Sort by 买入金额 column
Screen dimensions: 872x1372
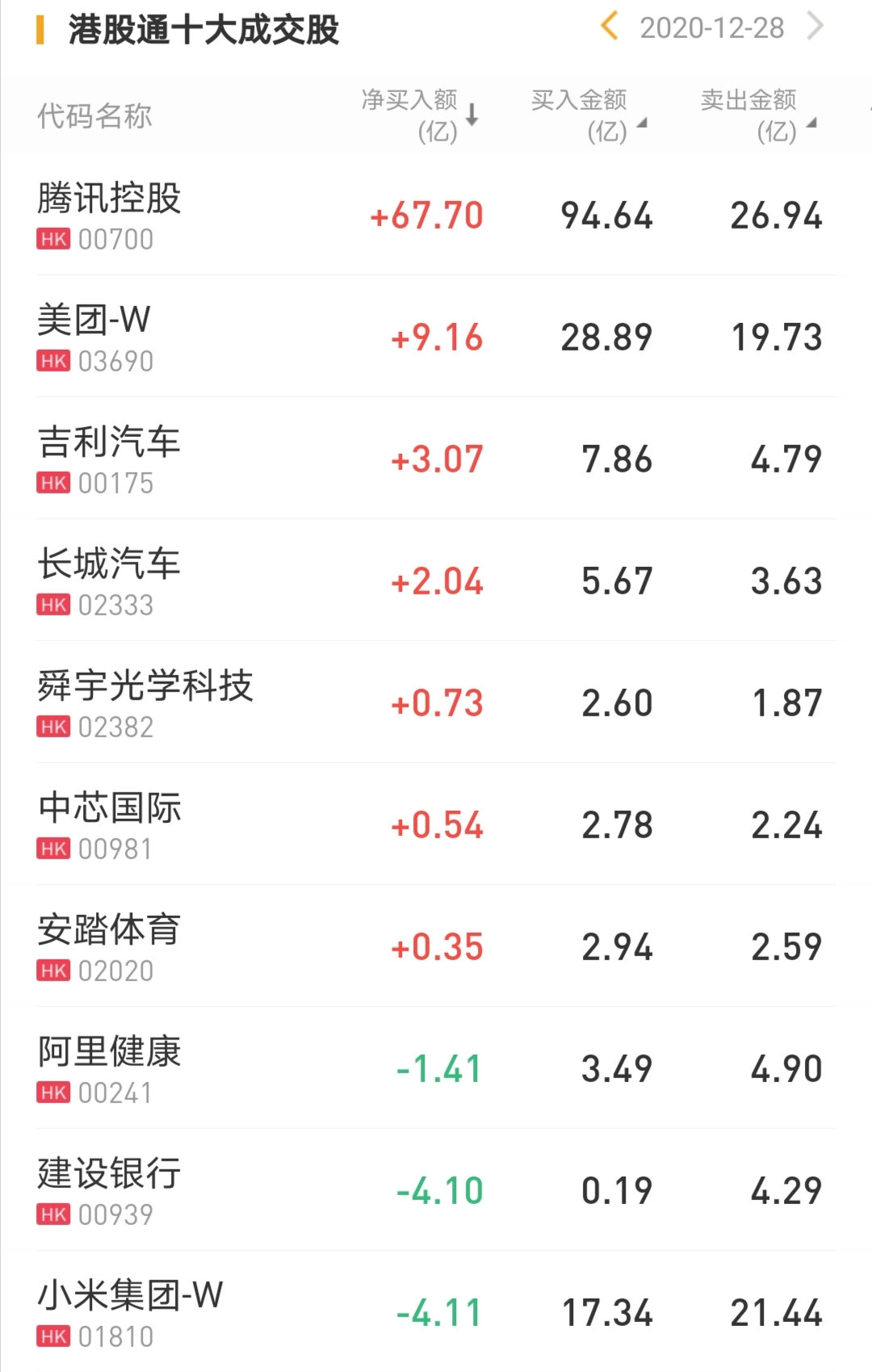click(x=589, y=115)
